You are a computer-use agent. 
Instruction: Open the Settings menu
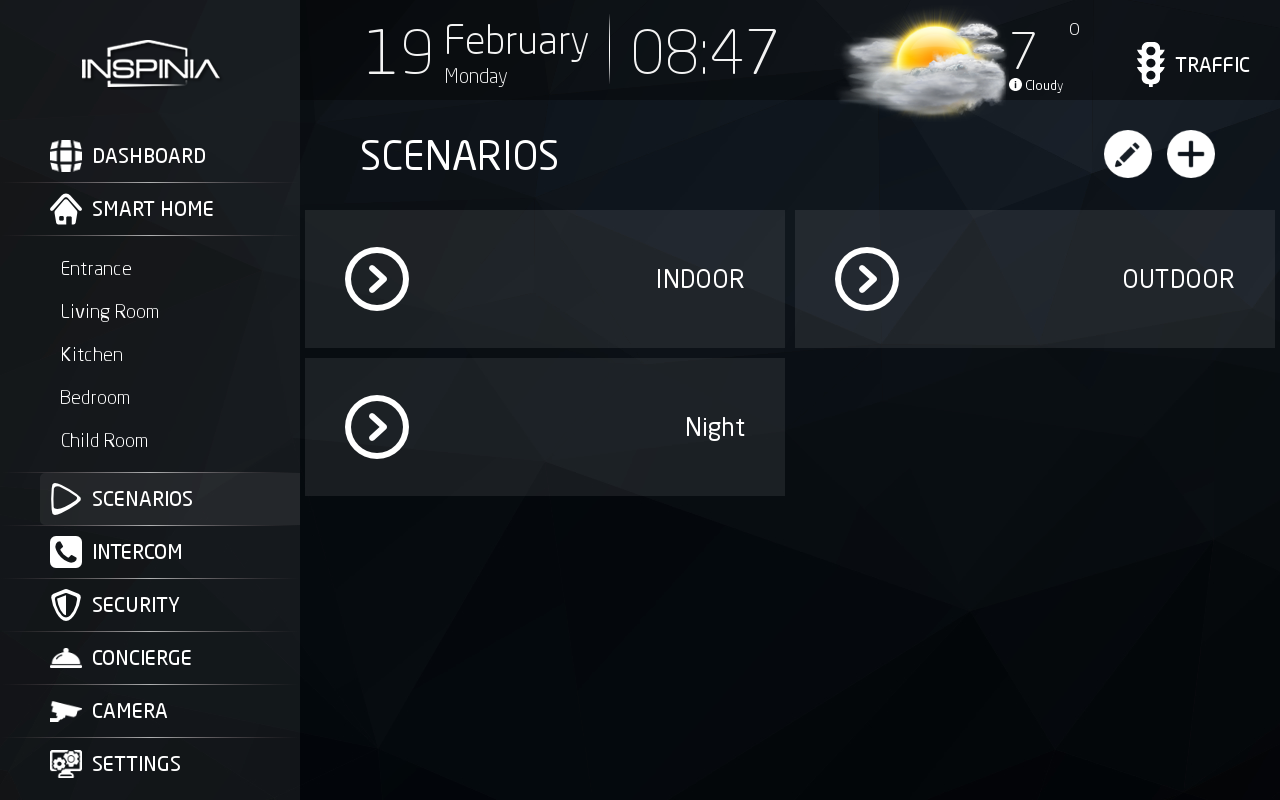pos(116,764)
